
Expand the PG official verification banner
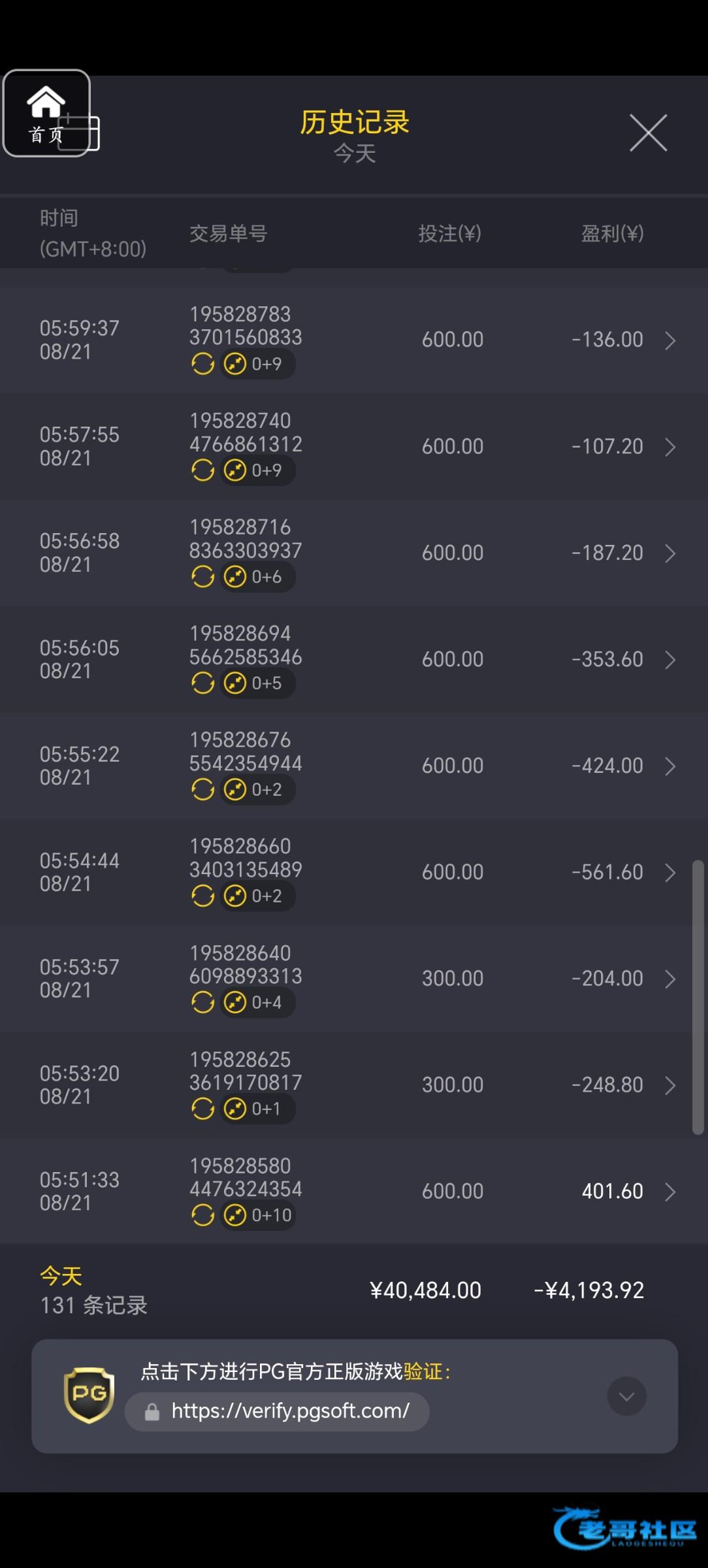pyautogui.click(x=626, y=1396)
